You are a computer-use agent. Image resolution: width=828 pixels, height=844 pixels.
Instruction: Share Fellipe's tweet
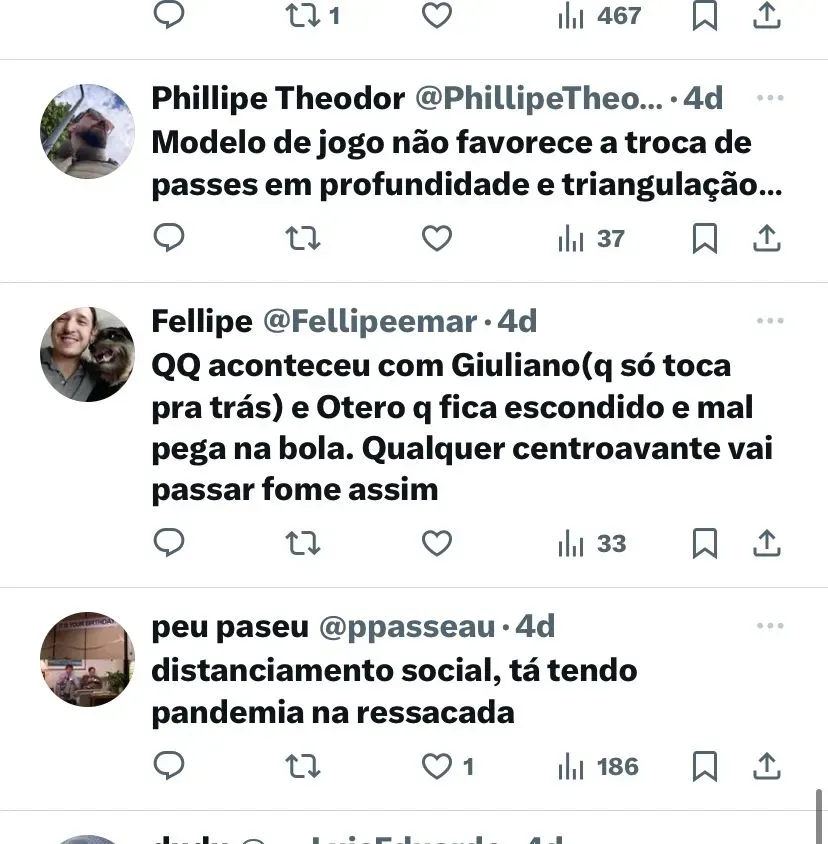766,543
